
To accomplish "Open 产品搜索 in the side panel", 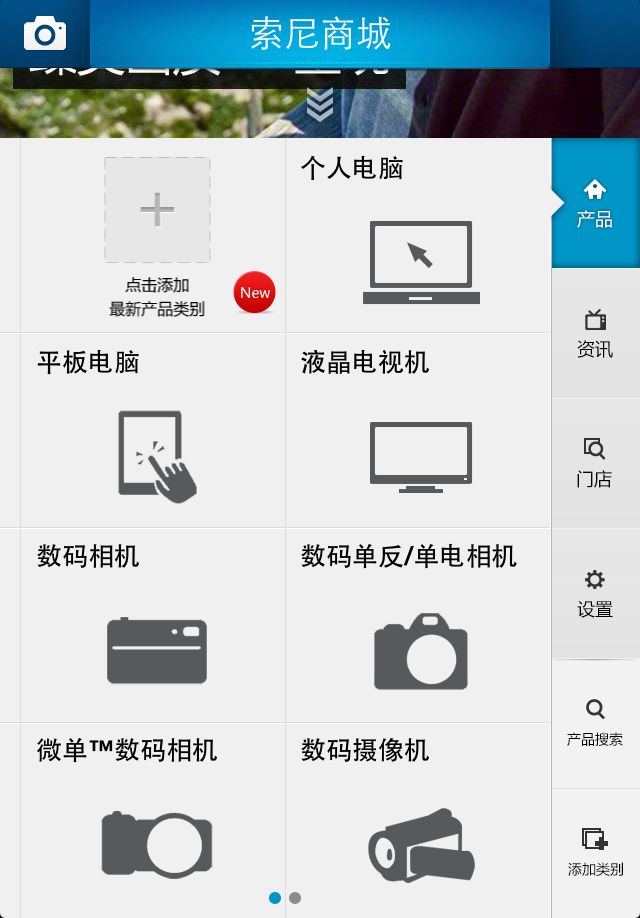I will (595, 723).
